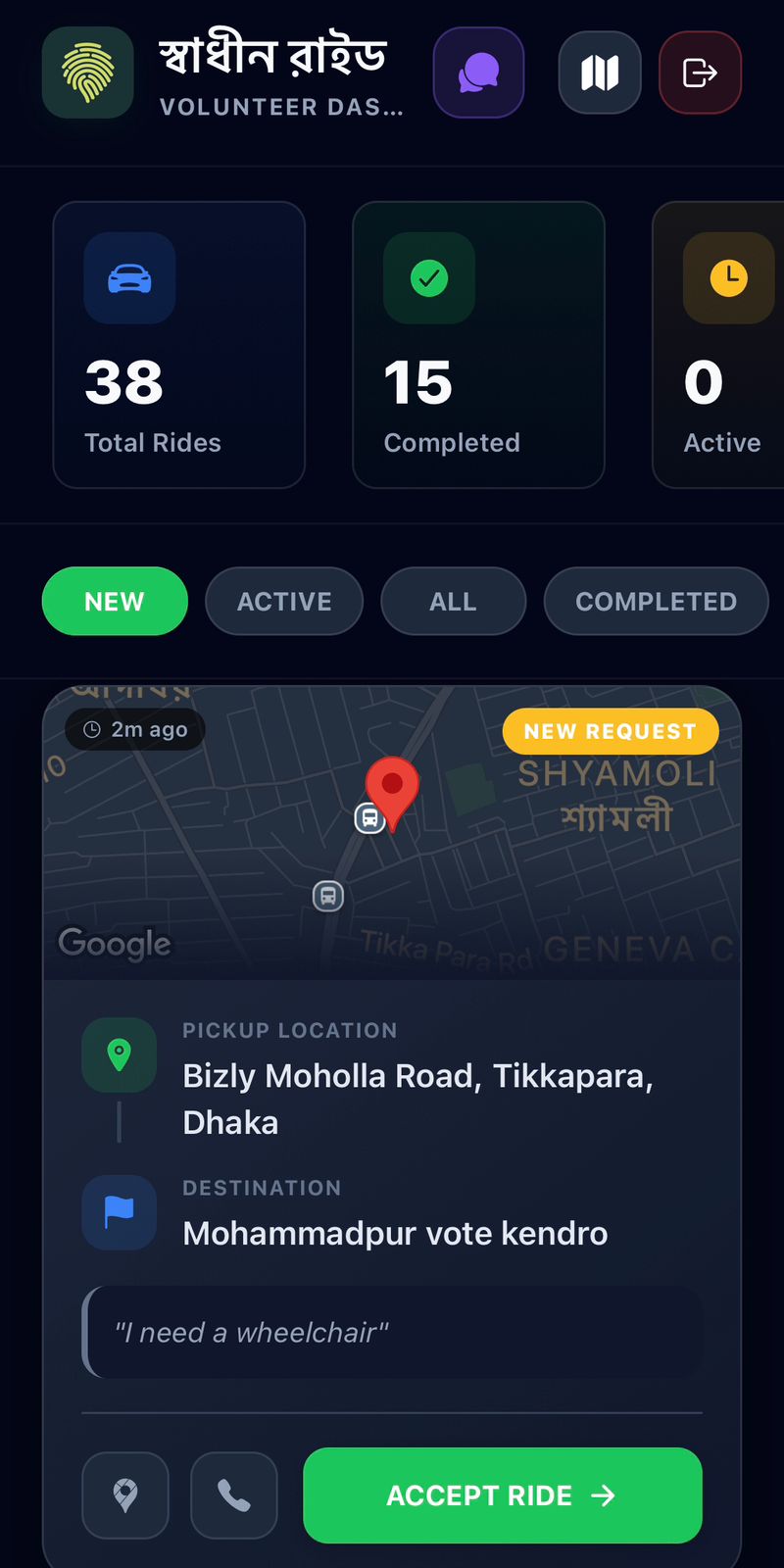The height and width of the screenshot is (1568, 784).
Task: Click the car icon on Total Rides card
Action: coord(128,278)
